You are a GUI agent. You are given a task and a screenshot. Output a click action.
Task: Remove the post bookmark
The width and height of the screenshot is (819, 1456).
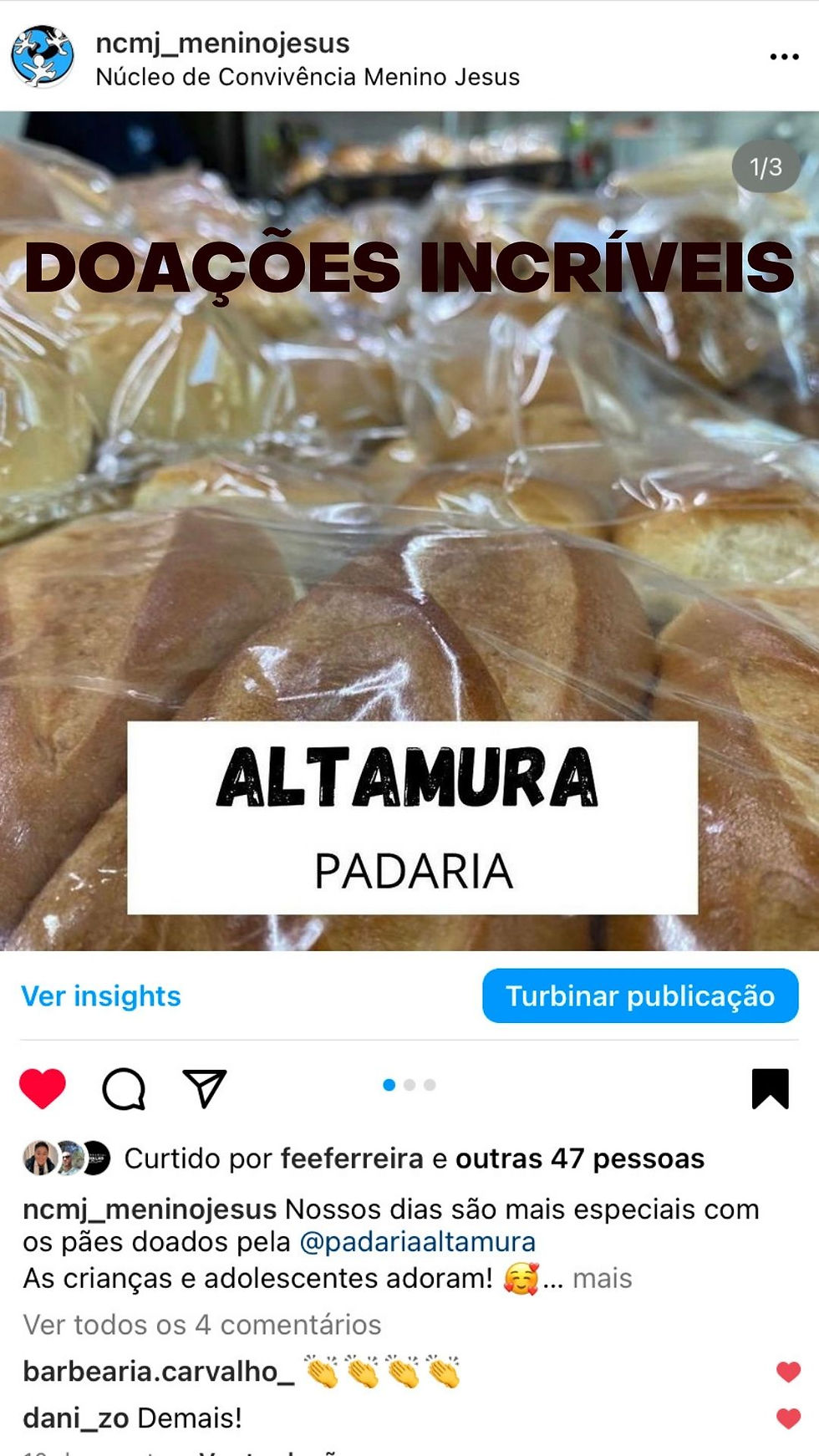click(770, 1088)
